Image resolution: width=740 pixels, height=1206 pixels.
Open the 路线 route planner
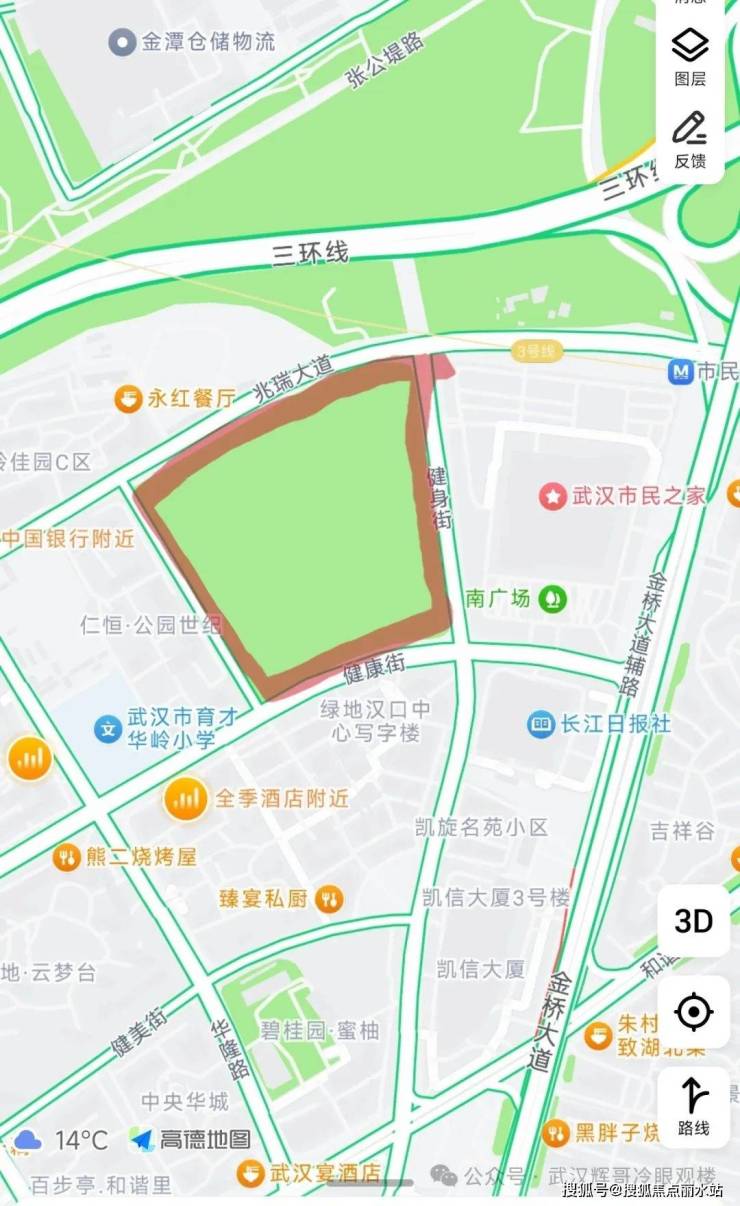click(x=693, y=1105)
